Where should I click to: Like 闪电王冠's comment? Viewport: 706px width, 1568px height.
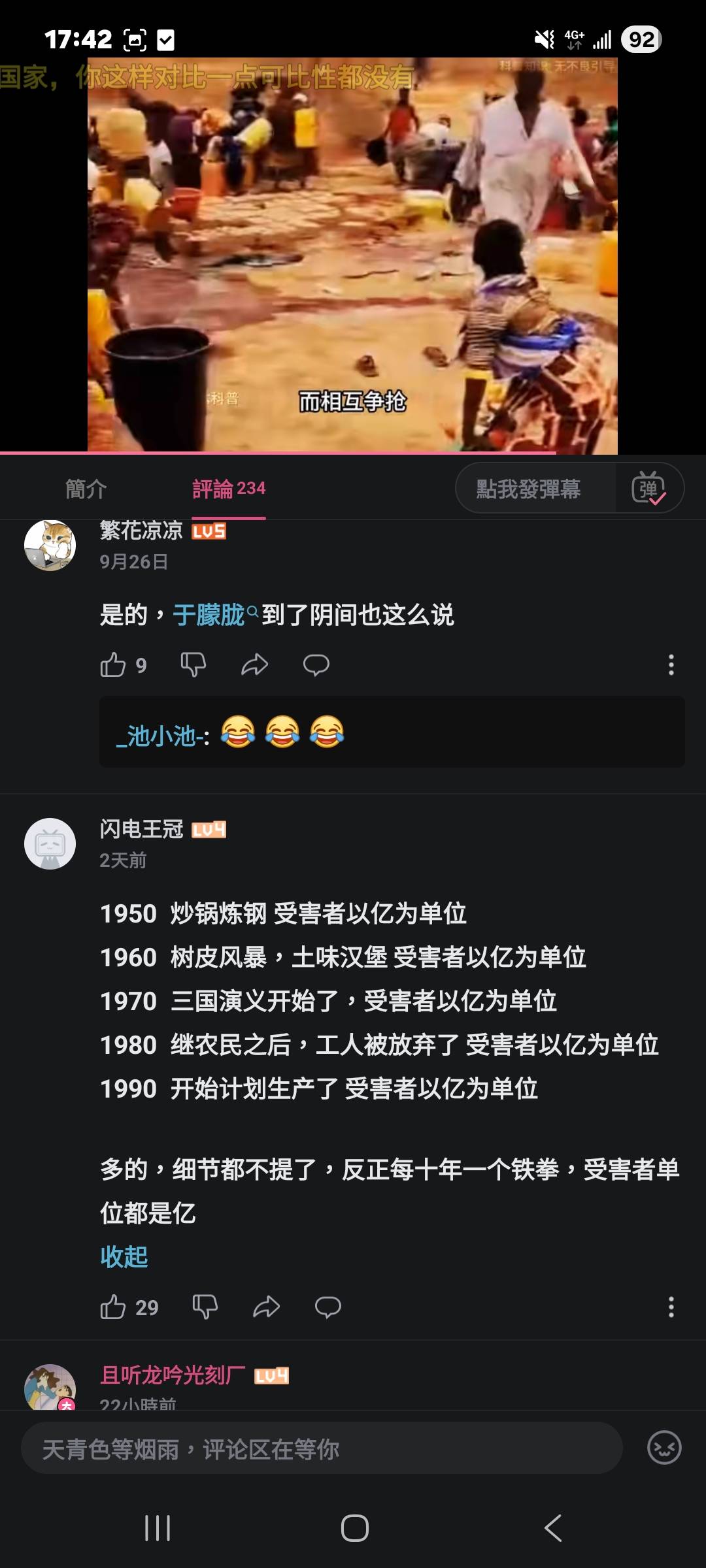(x=113, y=1307)
